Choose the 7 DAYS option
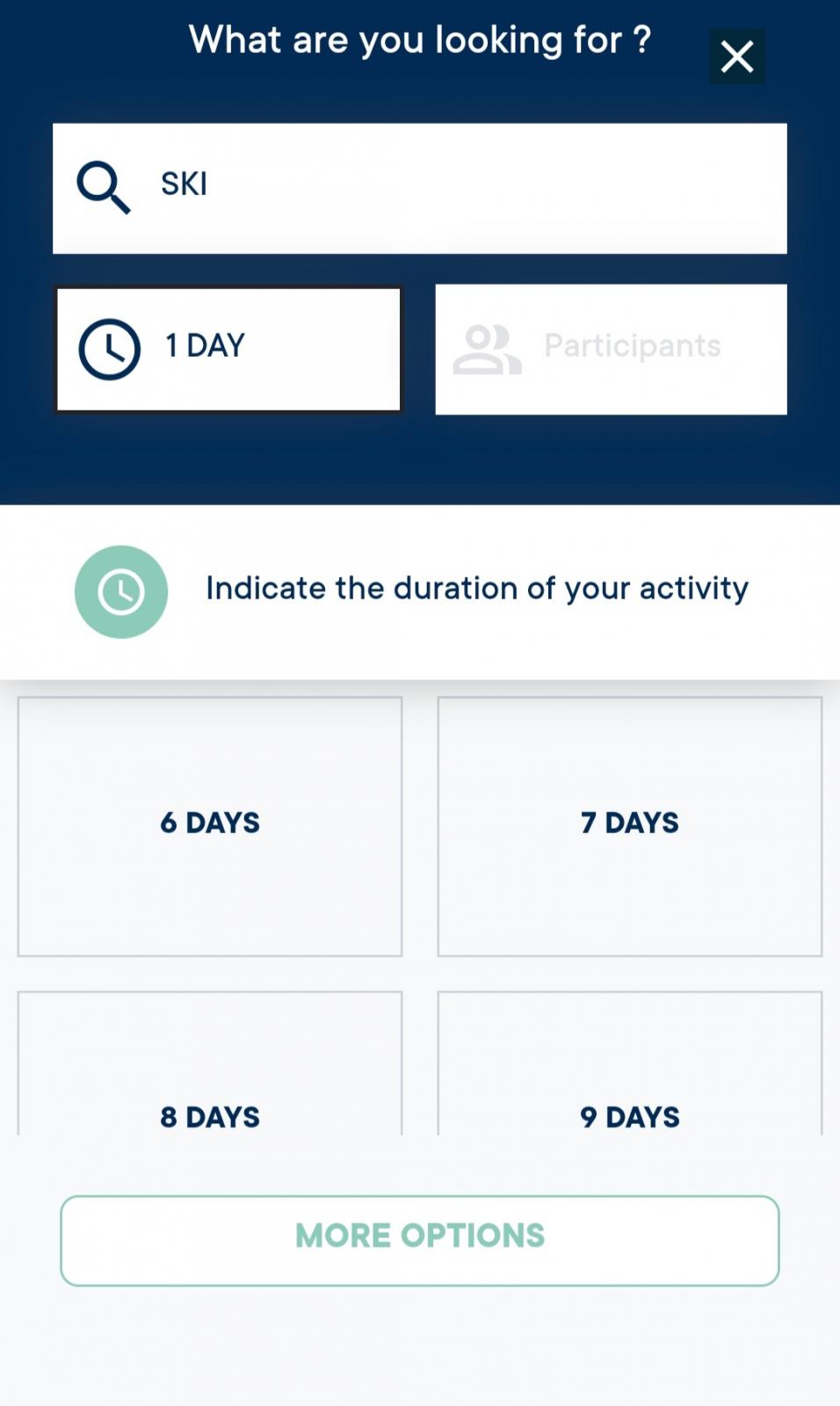Viewport: 840px width, 1406px height. pyautogui.click(x=629, y=826)
